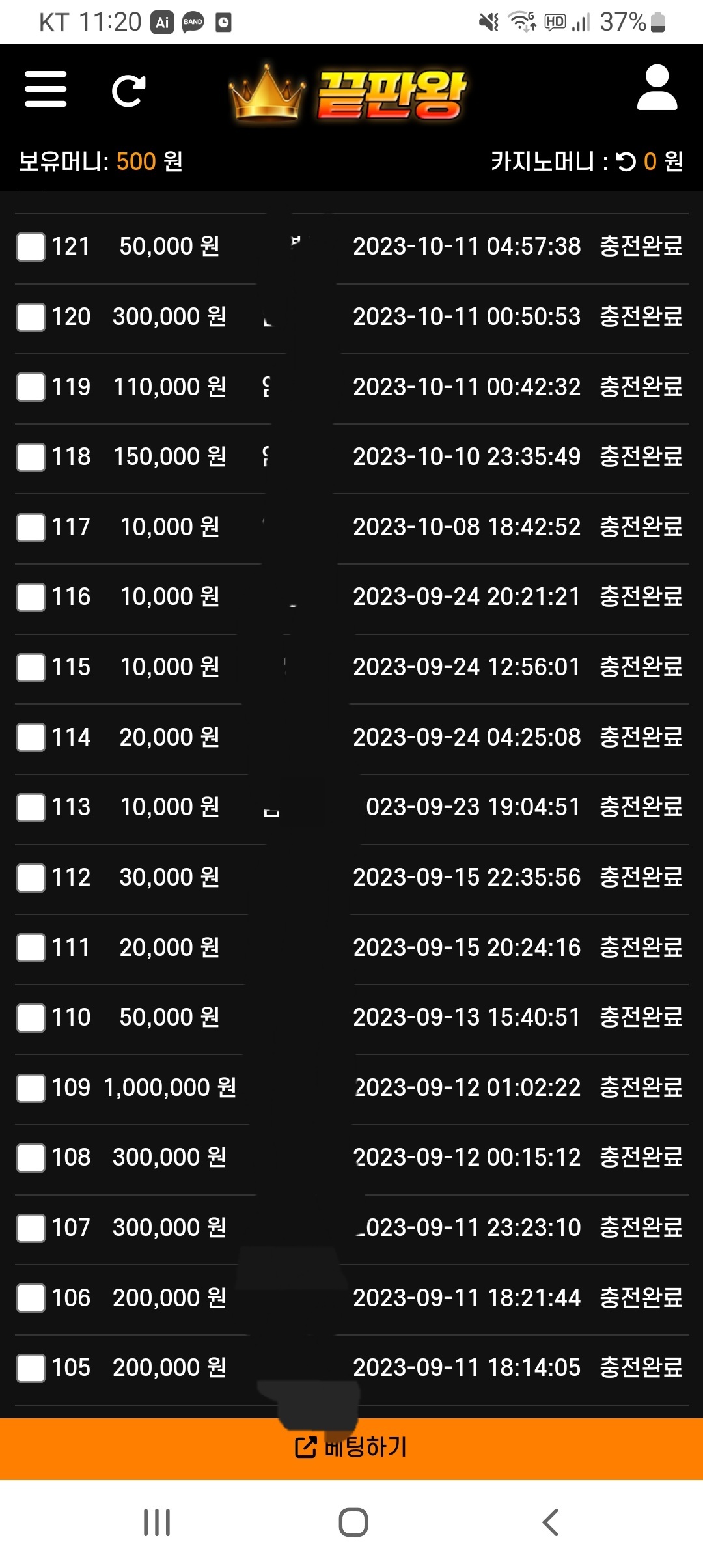703x1568 pixels.
Task: Refresh the casino money balance
Action: 626,161
